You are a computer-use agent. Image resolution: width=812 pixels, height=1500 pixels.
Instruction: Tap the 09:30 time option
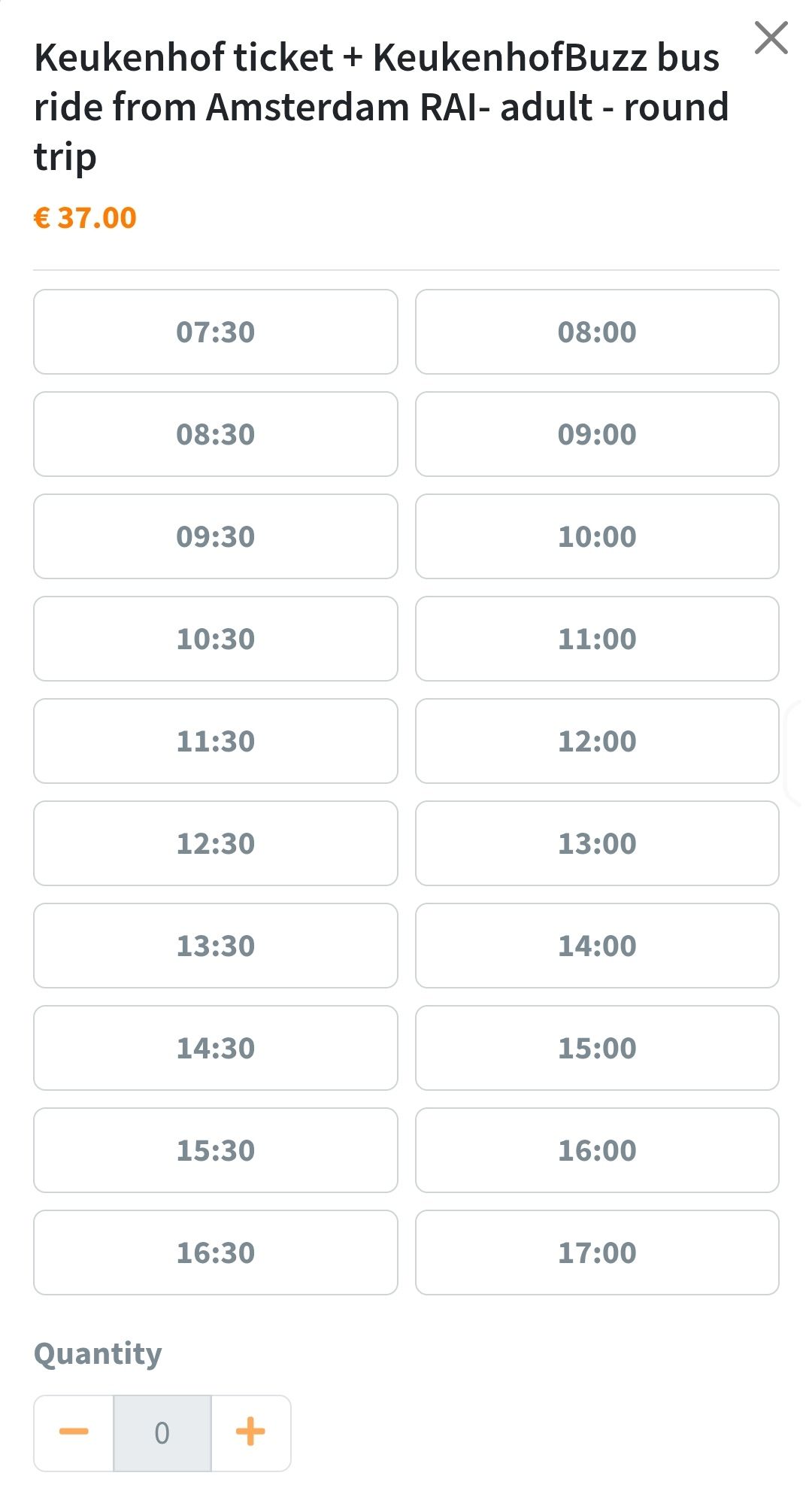tap(216, 536)
